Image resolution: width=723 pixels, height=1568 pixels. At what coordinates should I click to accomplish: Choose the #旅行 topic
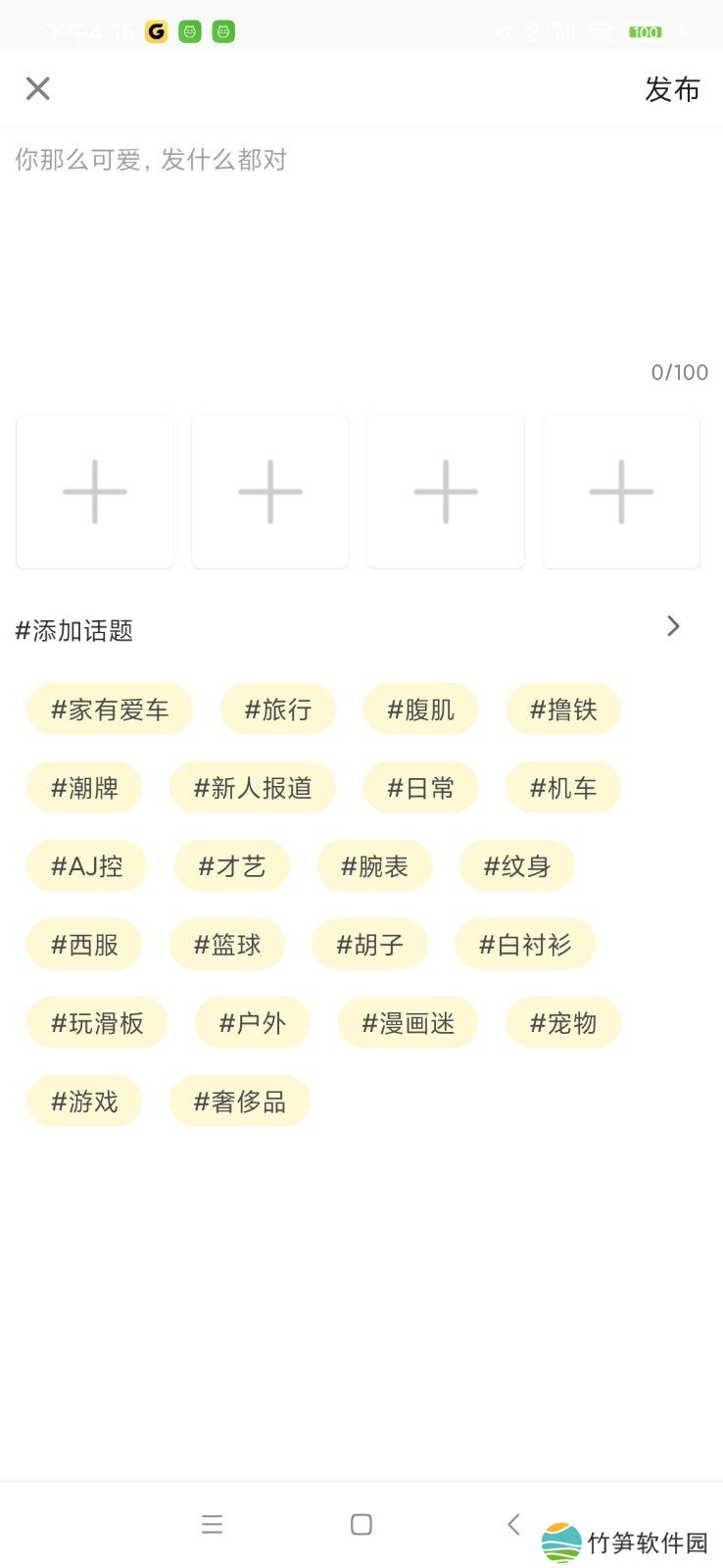(x=278, y=710)
